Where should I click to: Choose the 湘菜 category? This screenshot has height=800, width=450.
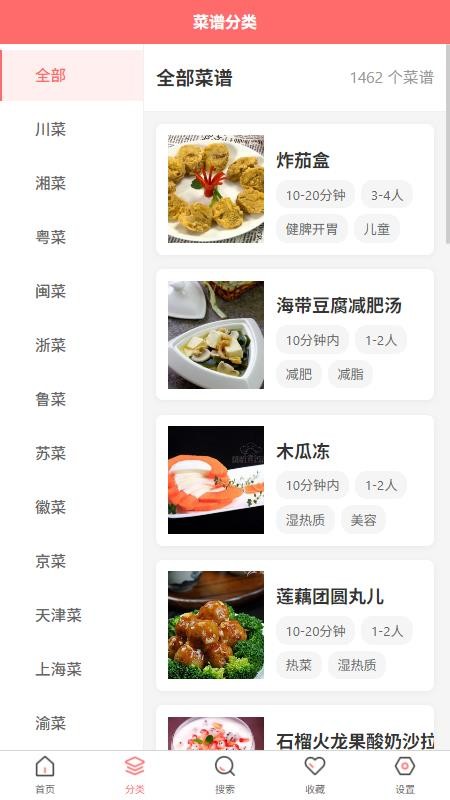tap(71, 184)
